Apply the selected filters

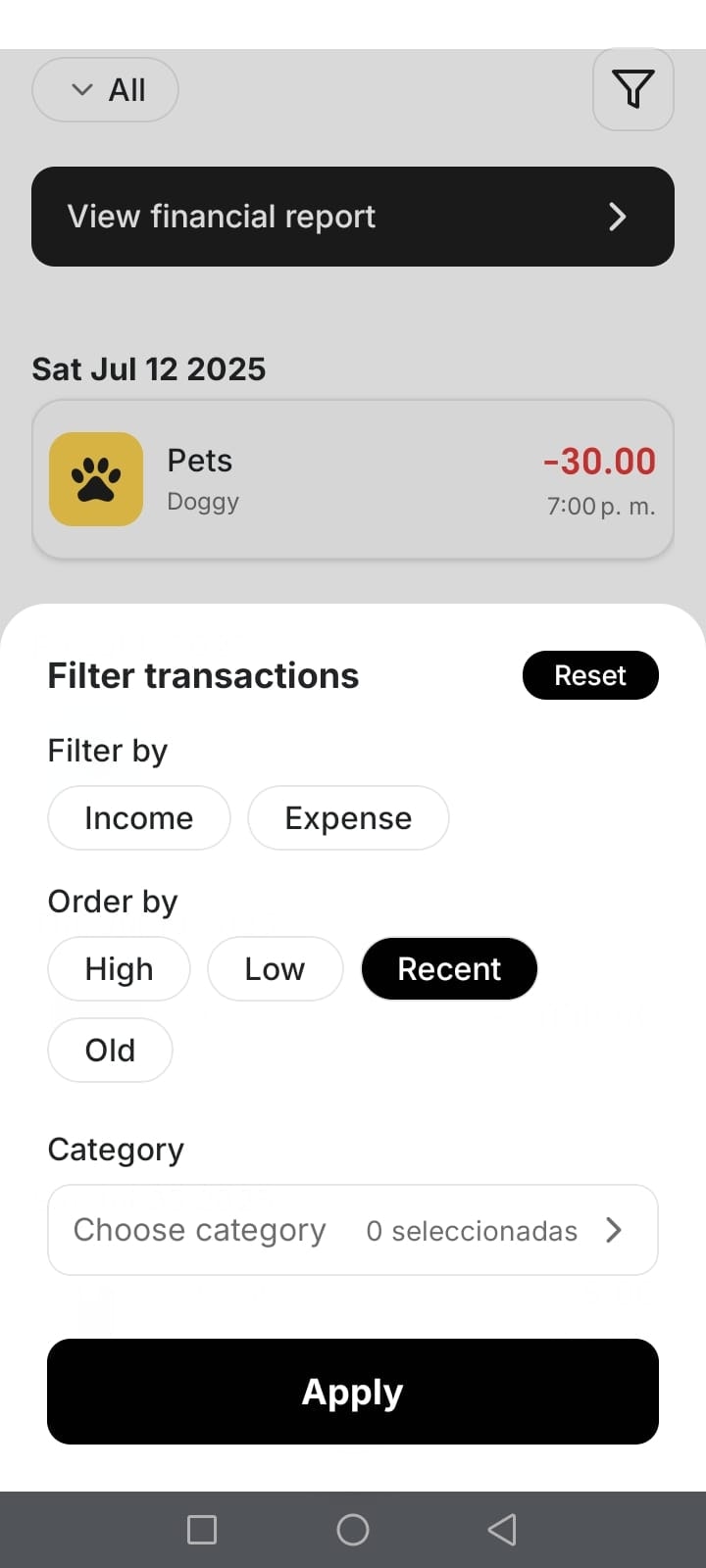click(x=352, y=1392)
